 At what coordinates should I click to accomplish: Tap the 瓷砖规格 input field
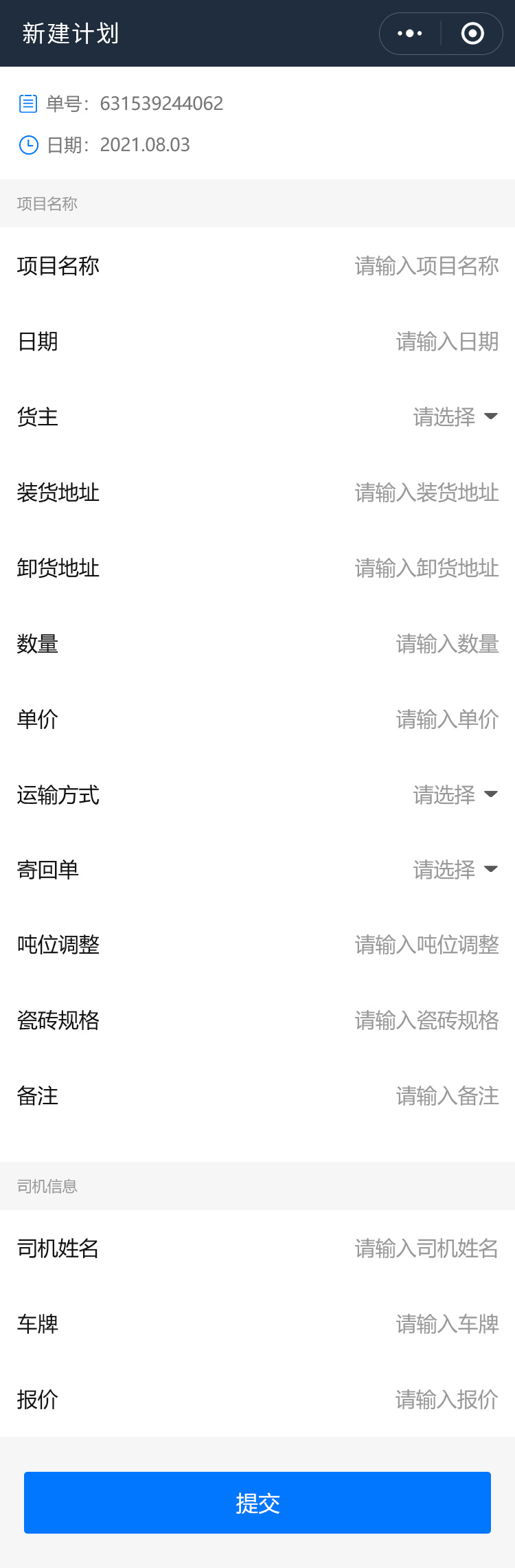click(426, 1020)
